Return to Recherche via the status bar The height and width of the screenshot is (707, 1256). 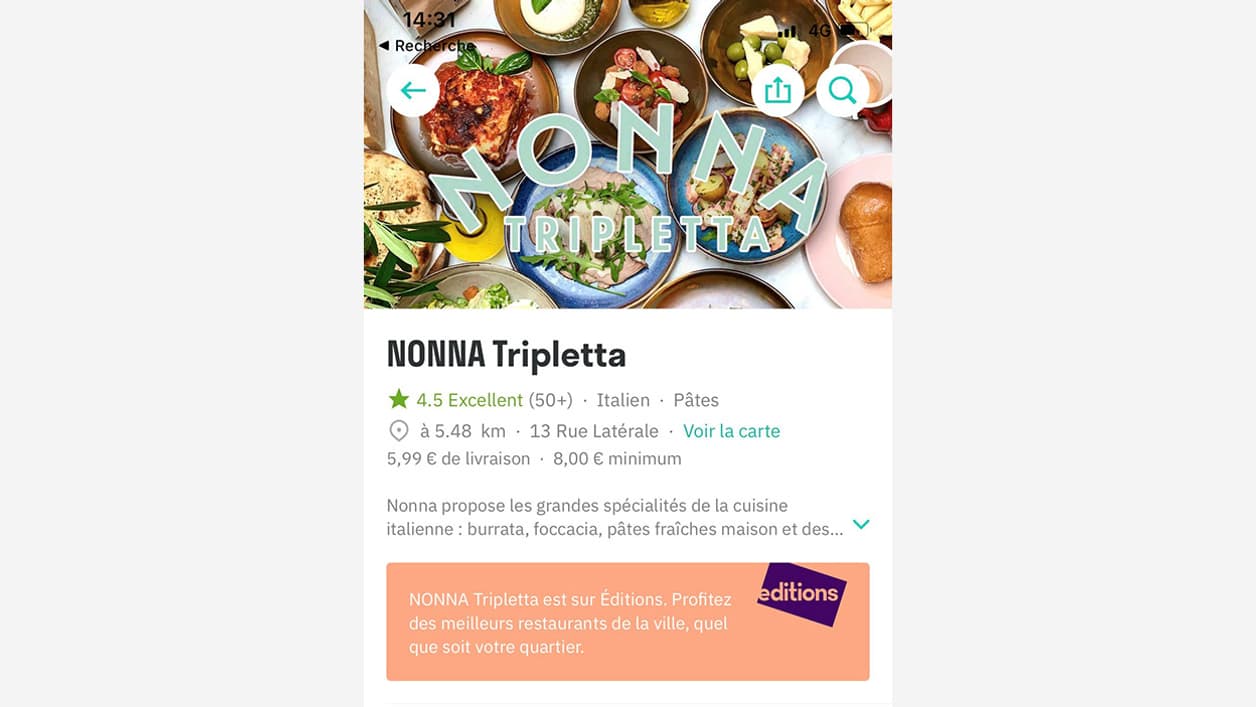coord(427,46)
